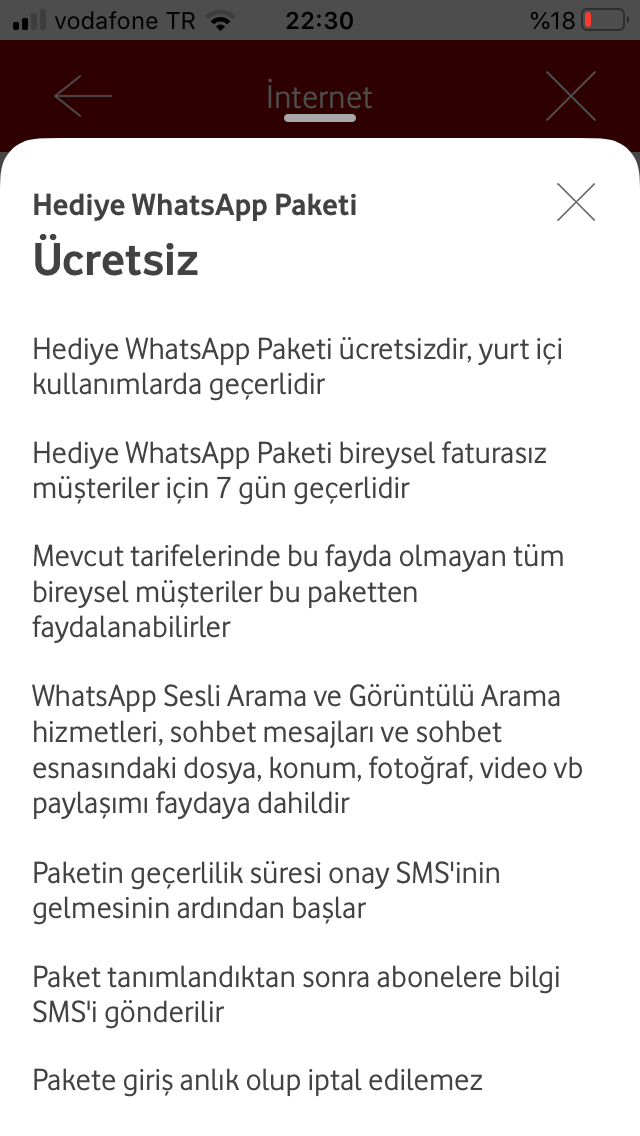
Task: Close the İnternet screen with the X
Action: pyautogui.click(x=571, y=96)
